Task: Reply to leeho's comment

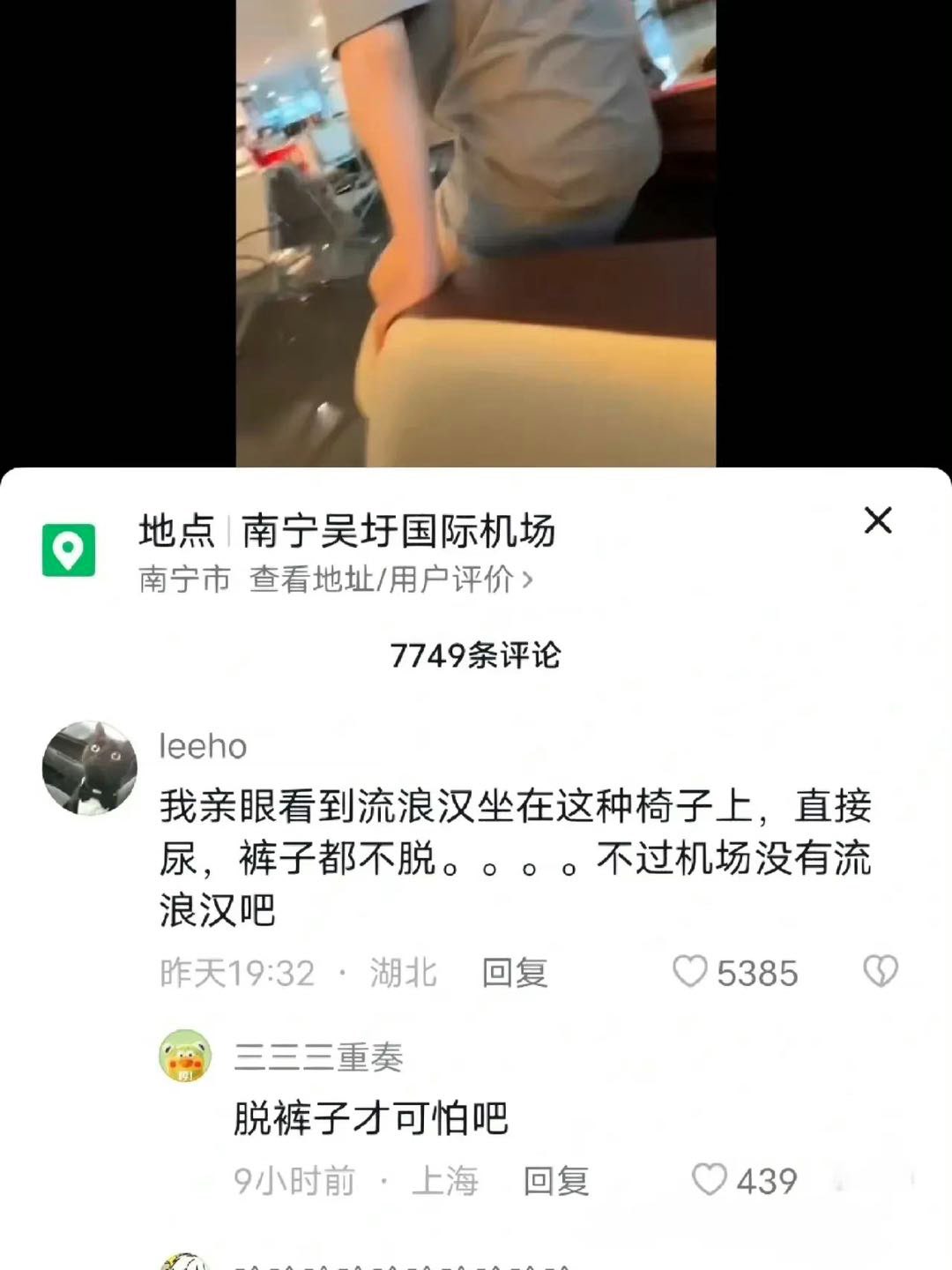Action: pyautogui.click(x=515, y=973)
